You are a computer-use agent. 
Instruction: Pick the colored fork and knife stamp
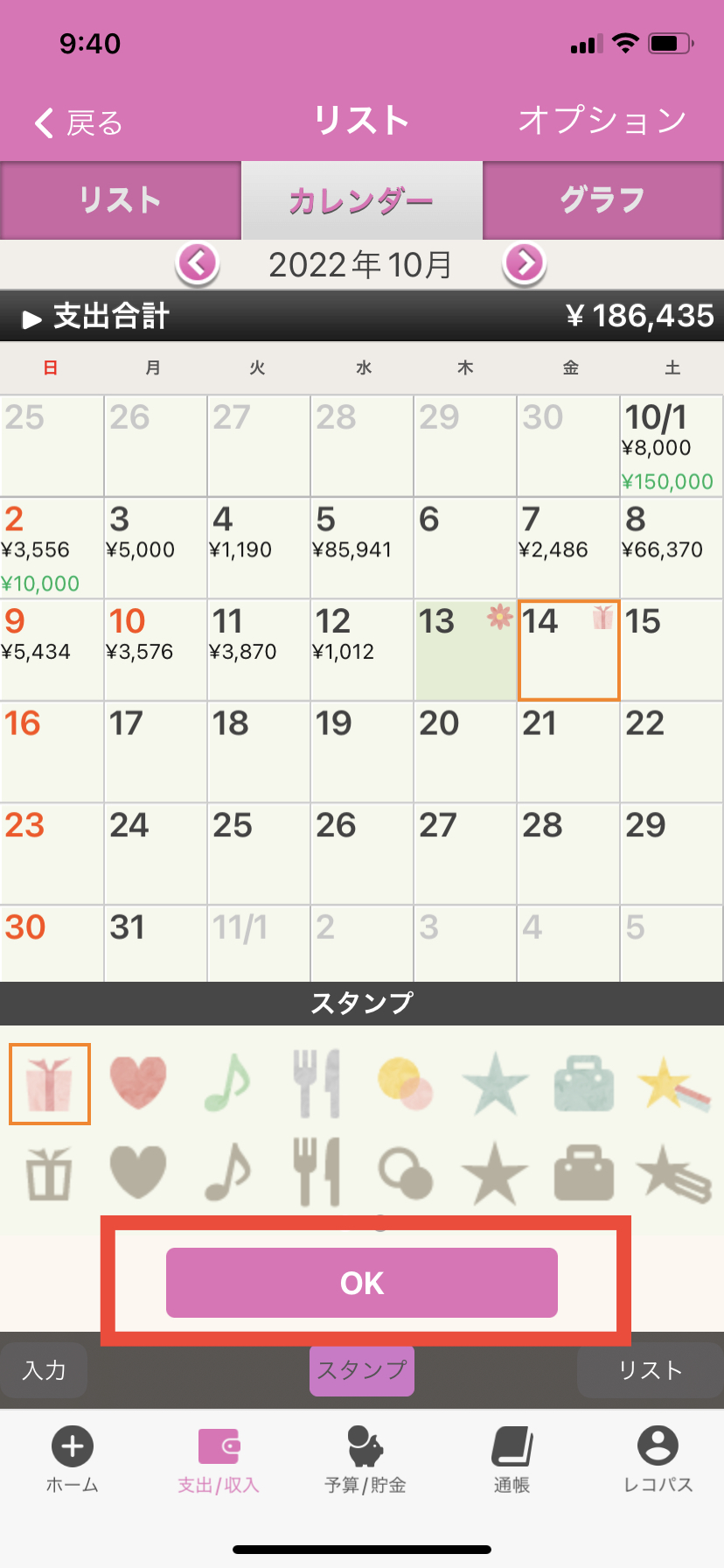(316, 1082)
